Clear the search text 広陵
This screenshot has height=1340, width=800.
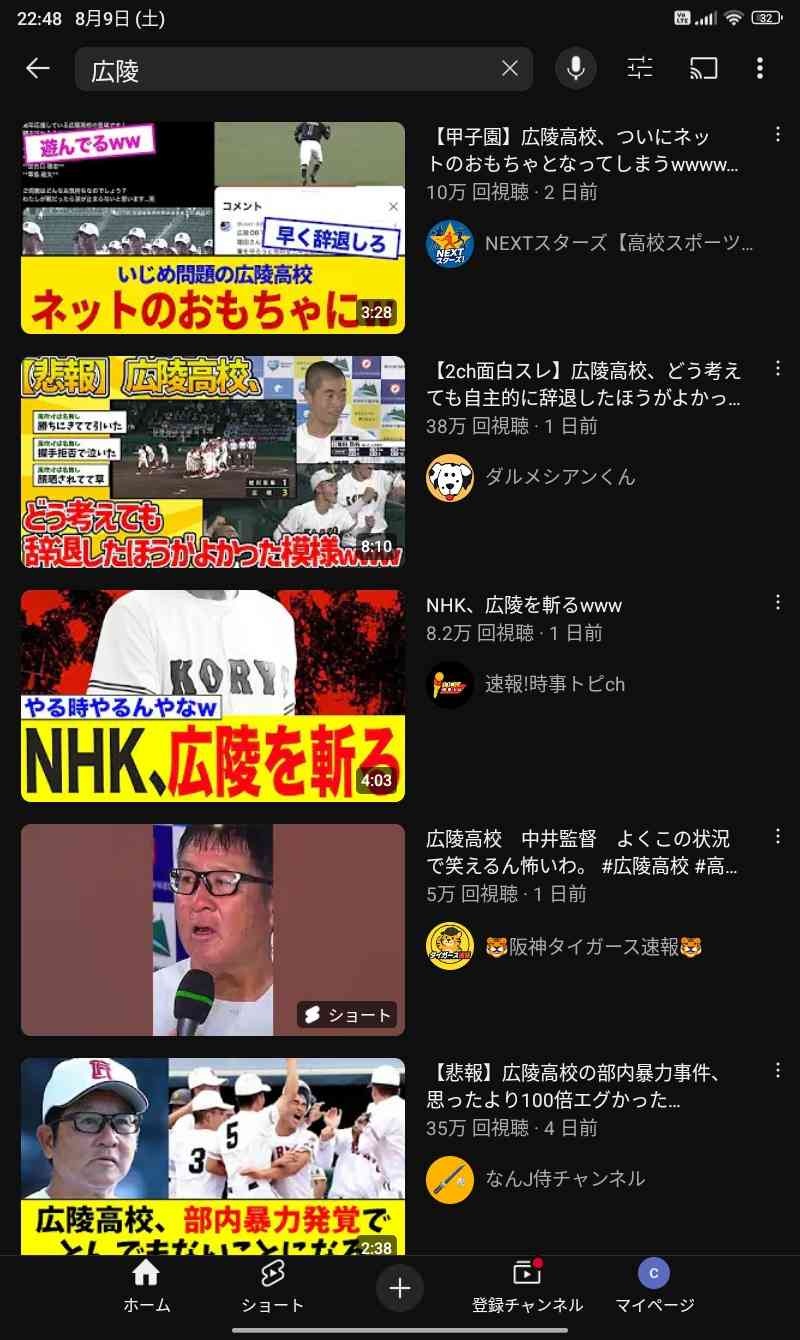click(509, 69)
